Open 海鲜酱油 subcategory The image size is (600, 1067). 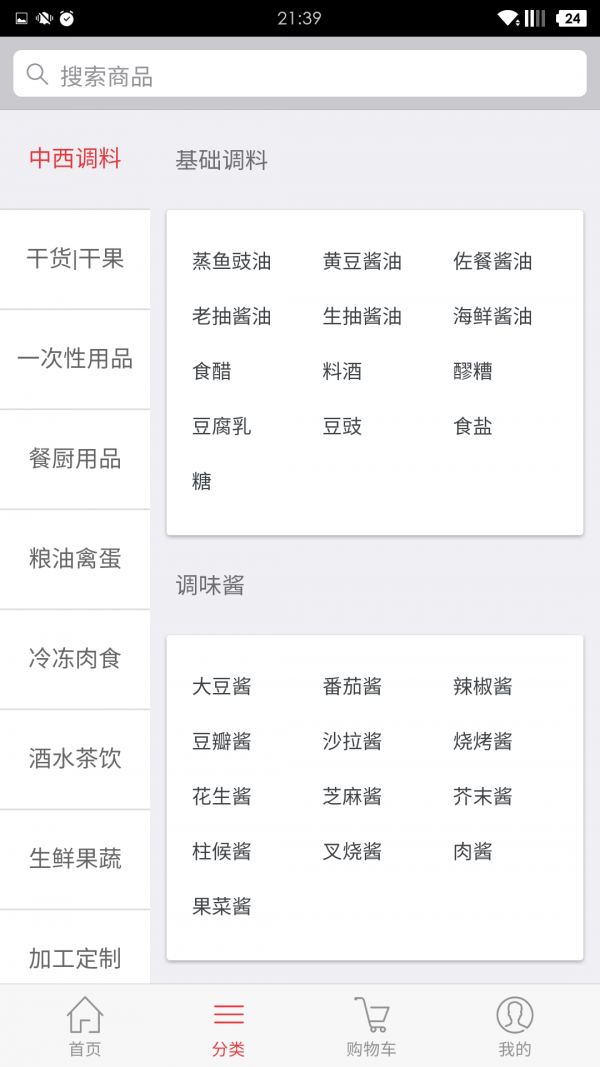coord(492,317)
